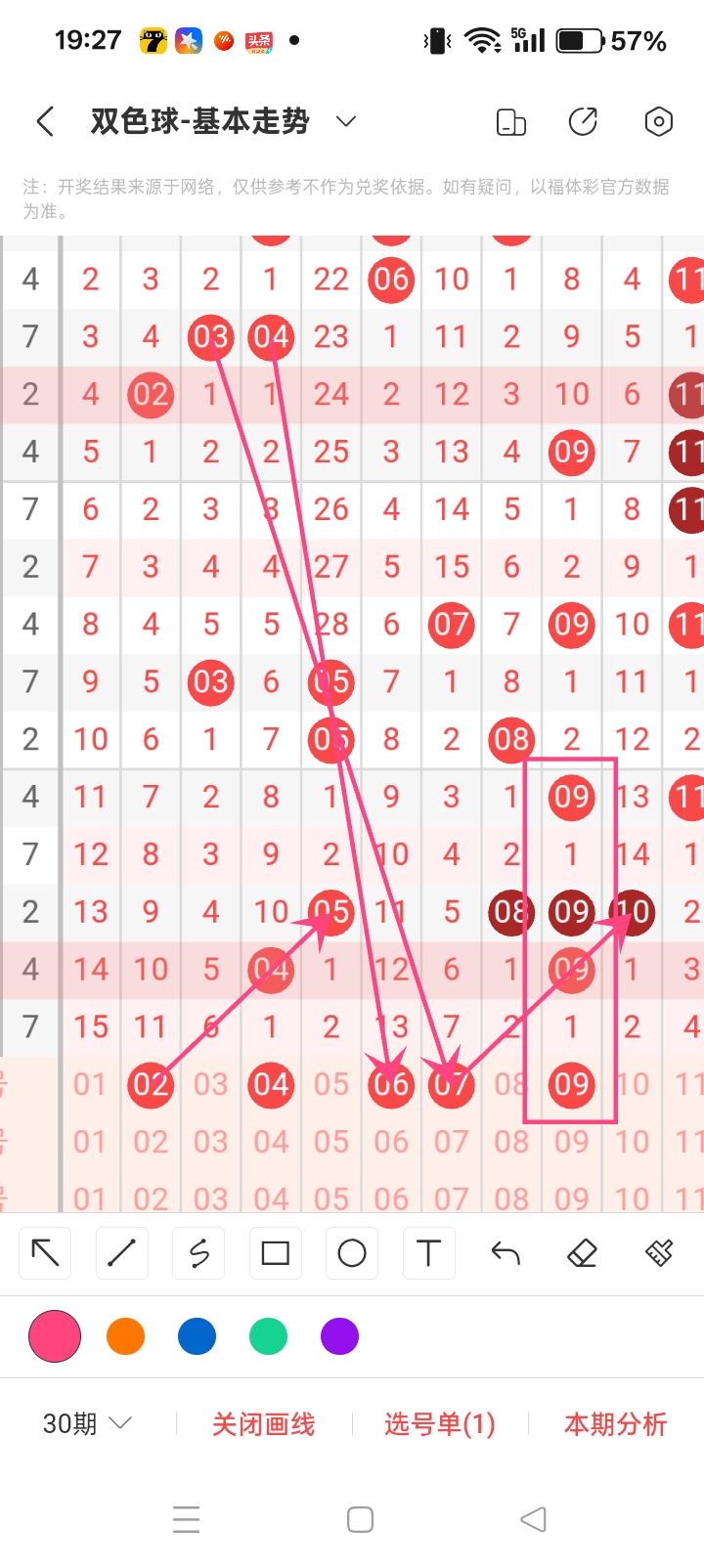Open the 30期 period count dropdown
This screenshot has width=704, height=1568.
(86, 1423)
